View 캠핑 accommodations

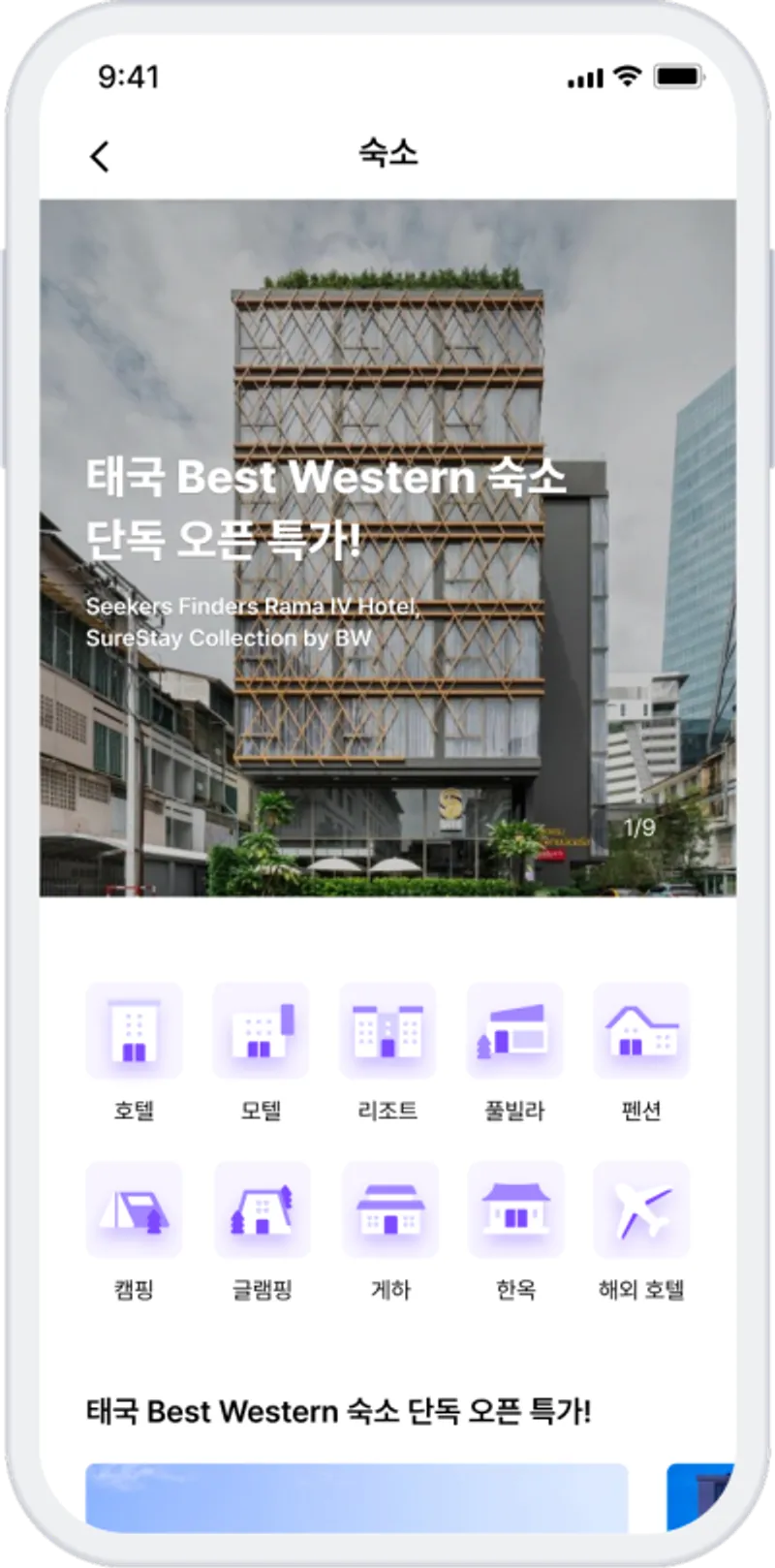134,1209
